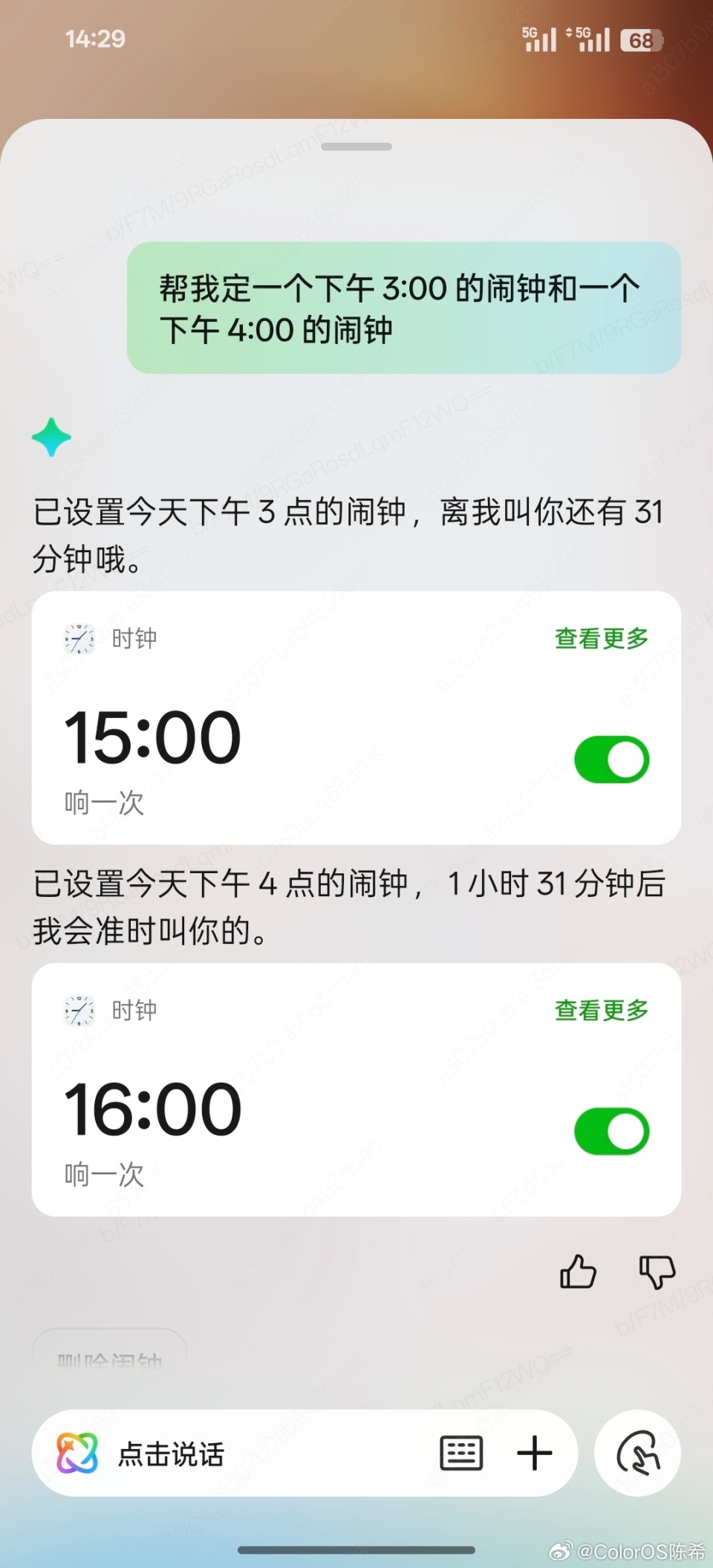Tap the battery indicator showing 68

[643, 41]
